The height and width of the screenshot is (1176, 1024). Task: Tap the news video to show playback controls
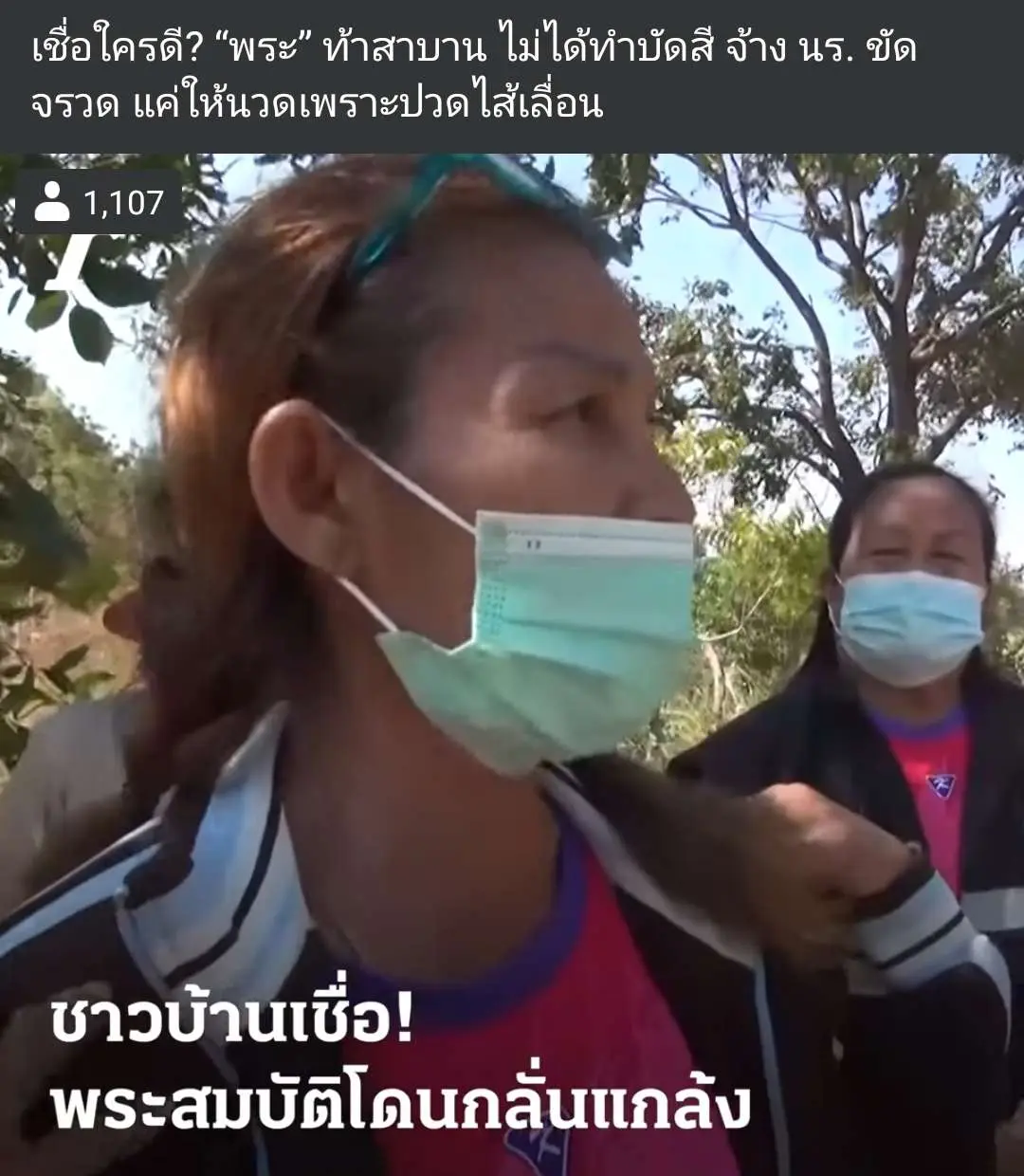(x=512, y=664)
